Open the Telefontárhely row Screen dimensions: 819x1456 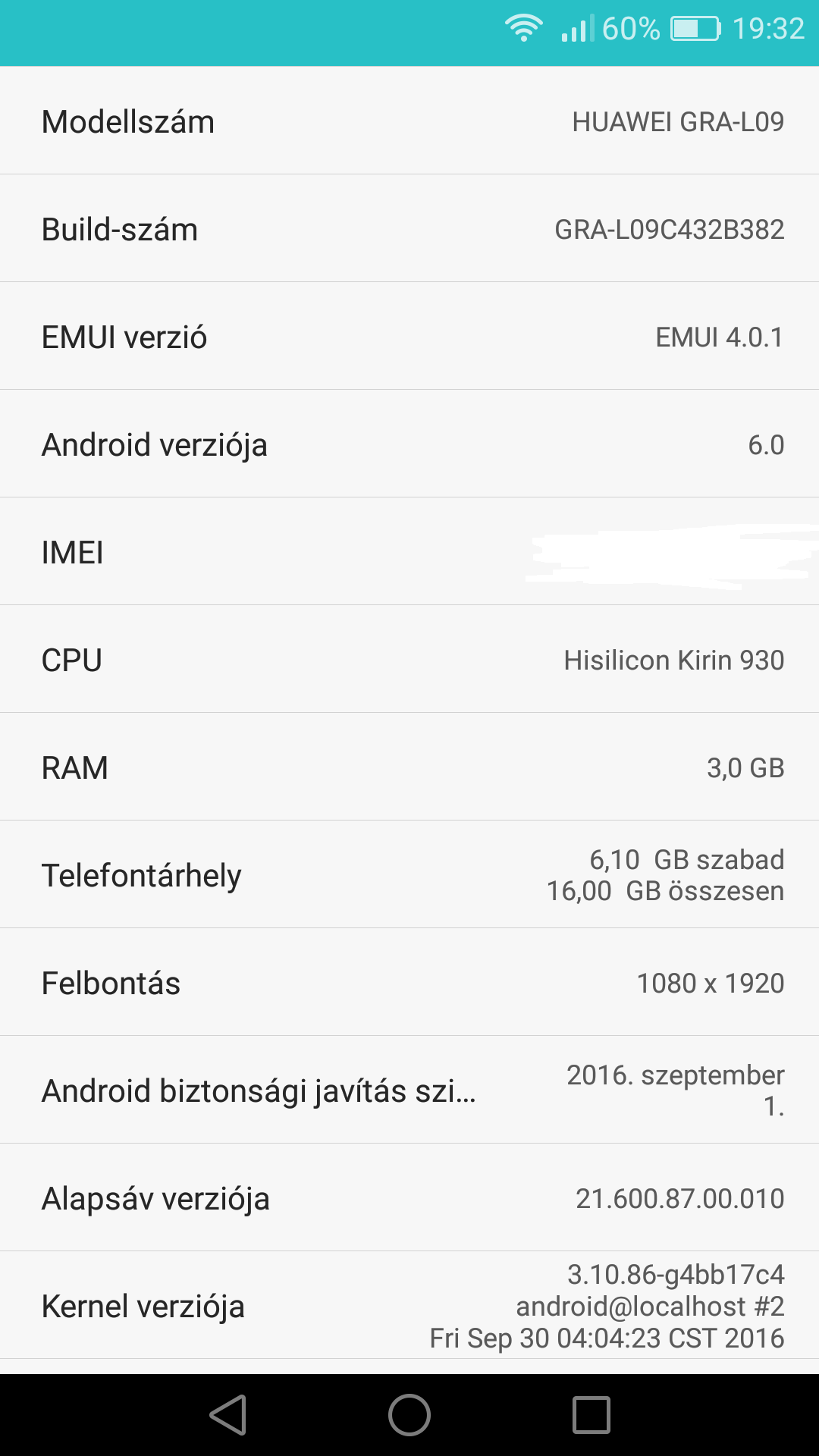(x=409, y=874)
